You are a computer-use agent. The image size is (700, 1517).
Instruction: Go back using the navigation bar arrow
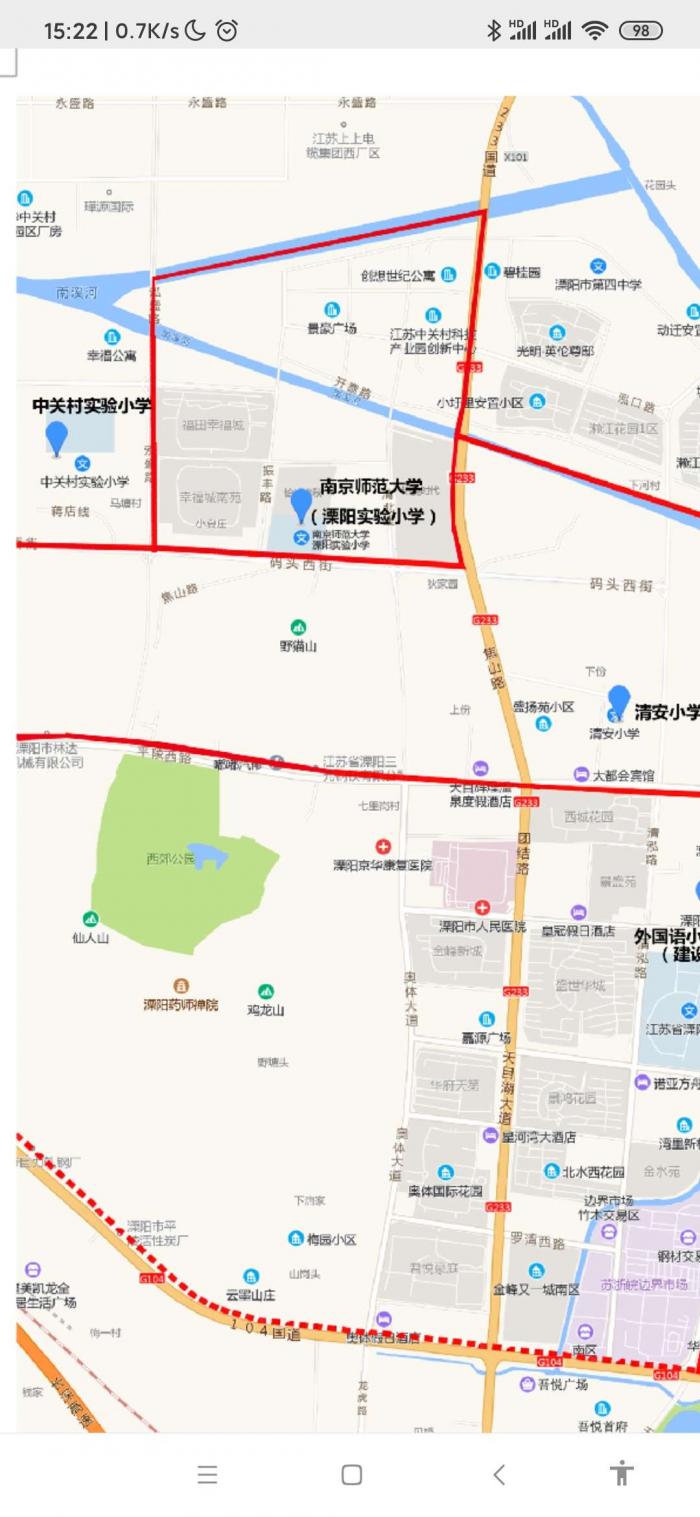pyautogui.click(x=499, y=1474)
